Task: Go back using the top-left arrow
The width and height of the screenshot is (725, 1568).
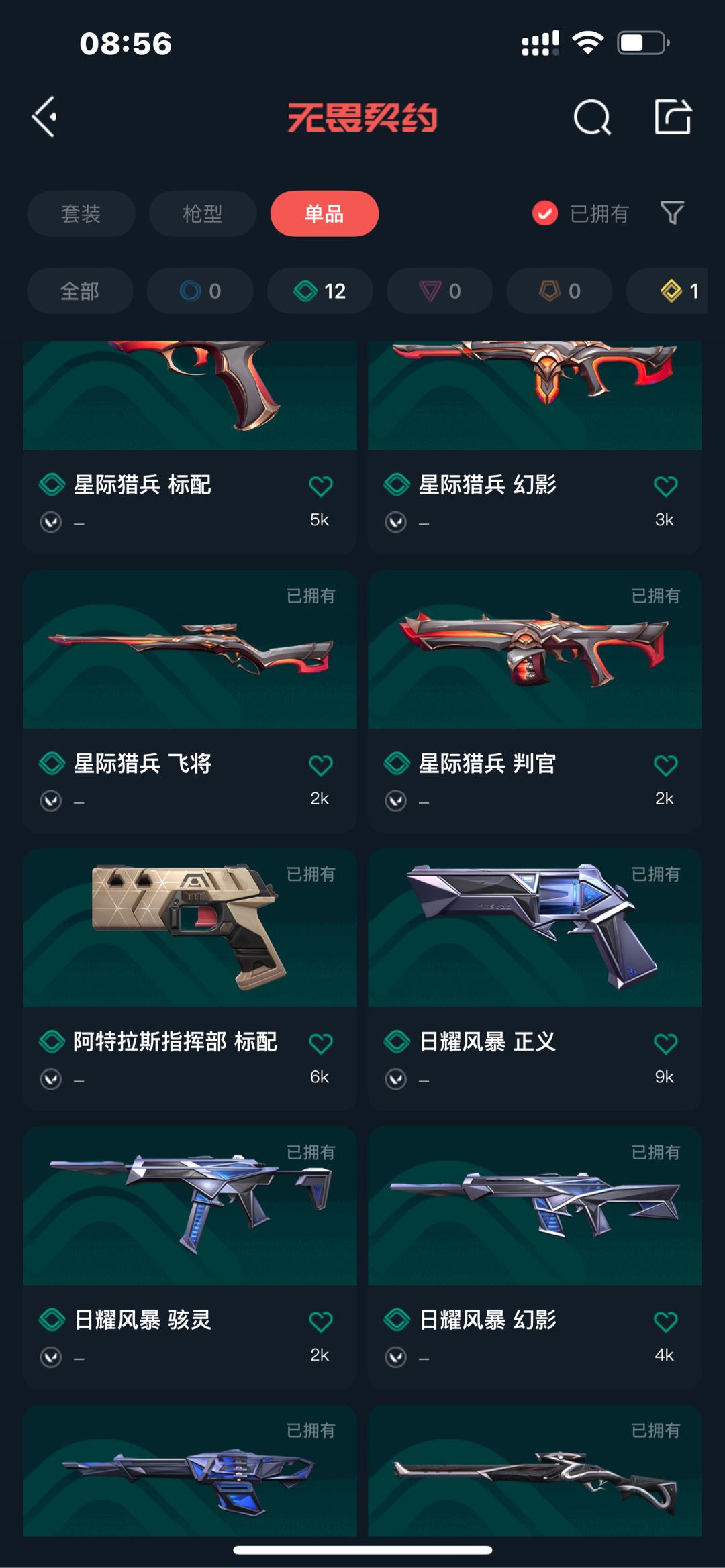Action: pyautogui.click(x=45, y=117)
